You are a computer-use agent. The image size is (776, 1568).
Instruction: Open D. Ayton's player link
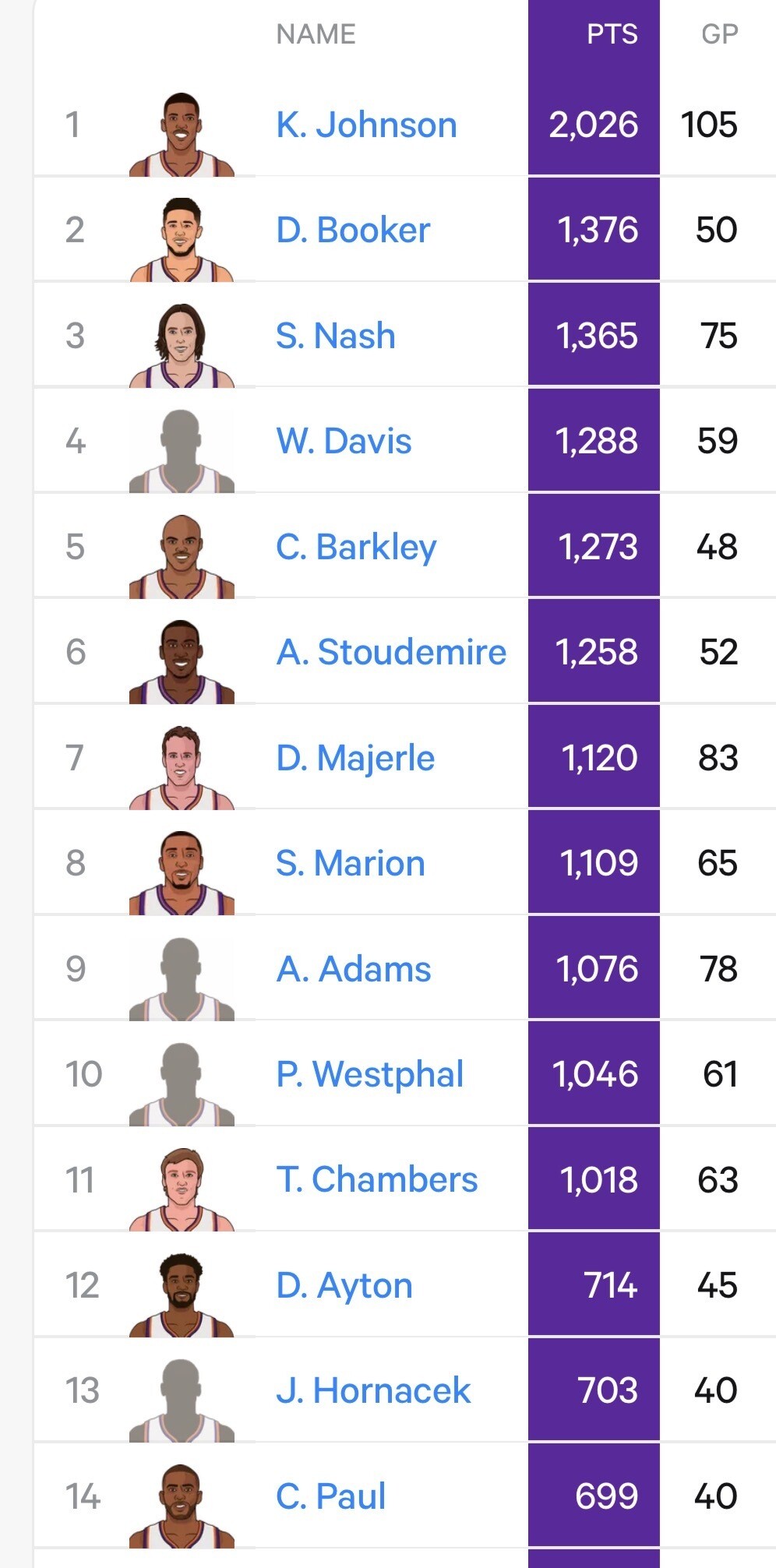point(344,1285)
